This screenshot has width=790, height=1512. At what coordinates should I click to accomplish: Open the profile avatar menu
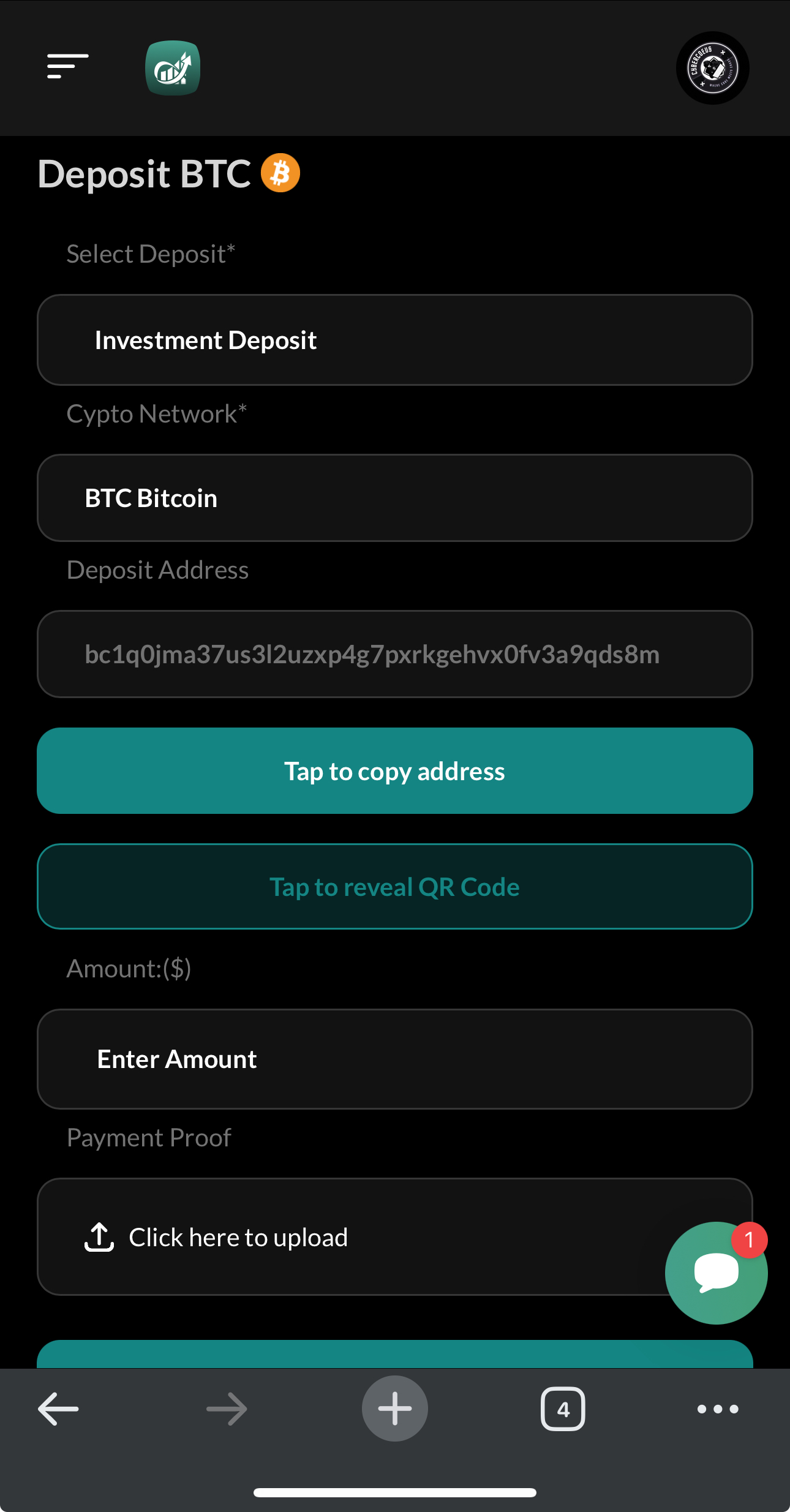pos(712,68)
